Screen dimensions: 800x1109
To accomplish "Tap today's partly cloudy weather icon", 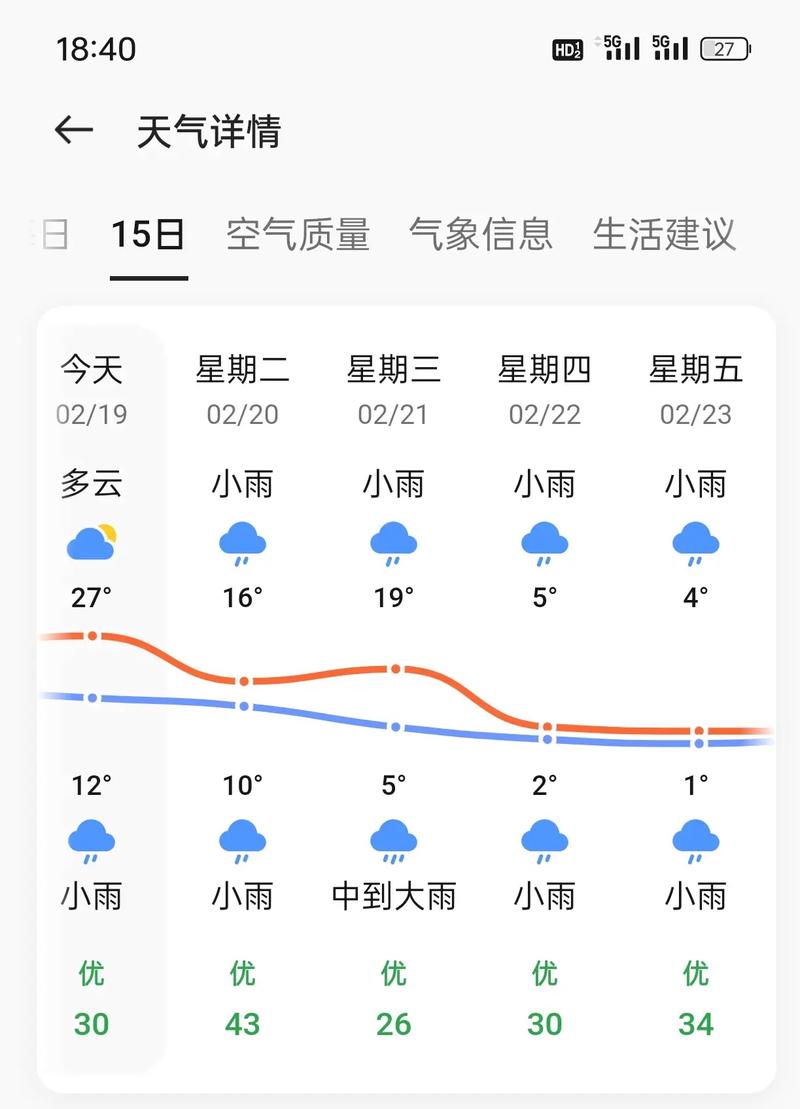I will [x=90, y=540].
